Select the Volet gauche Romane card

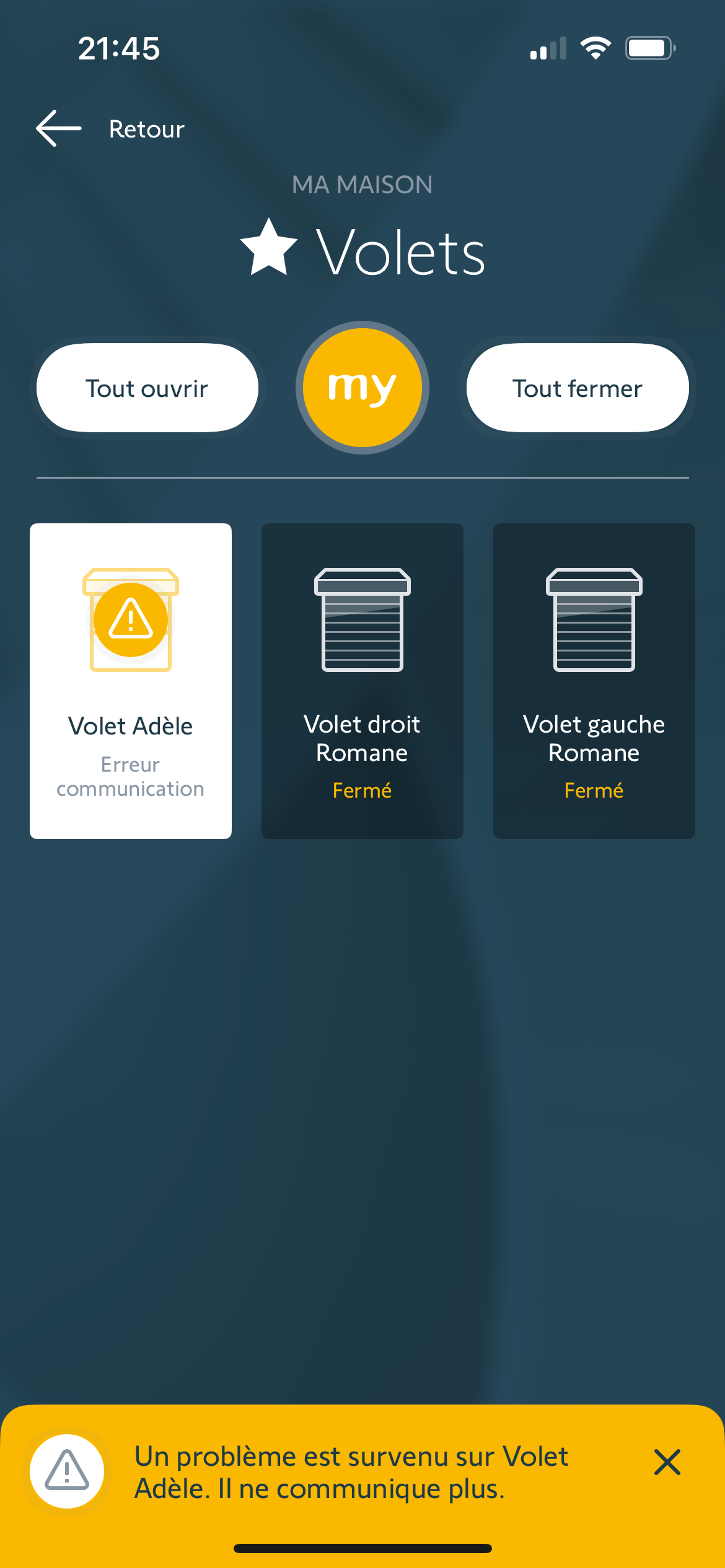594,681
